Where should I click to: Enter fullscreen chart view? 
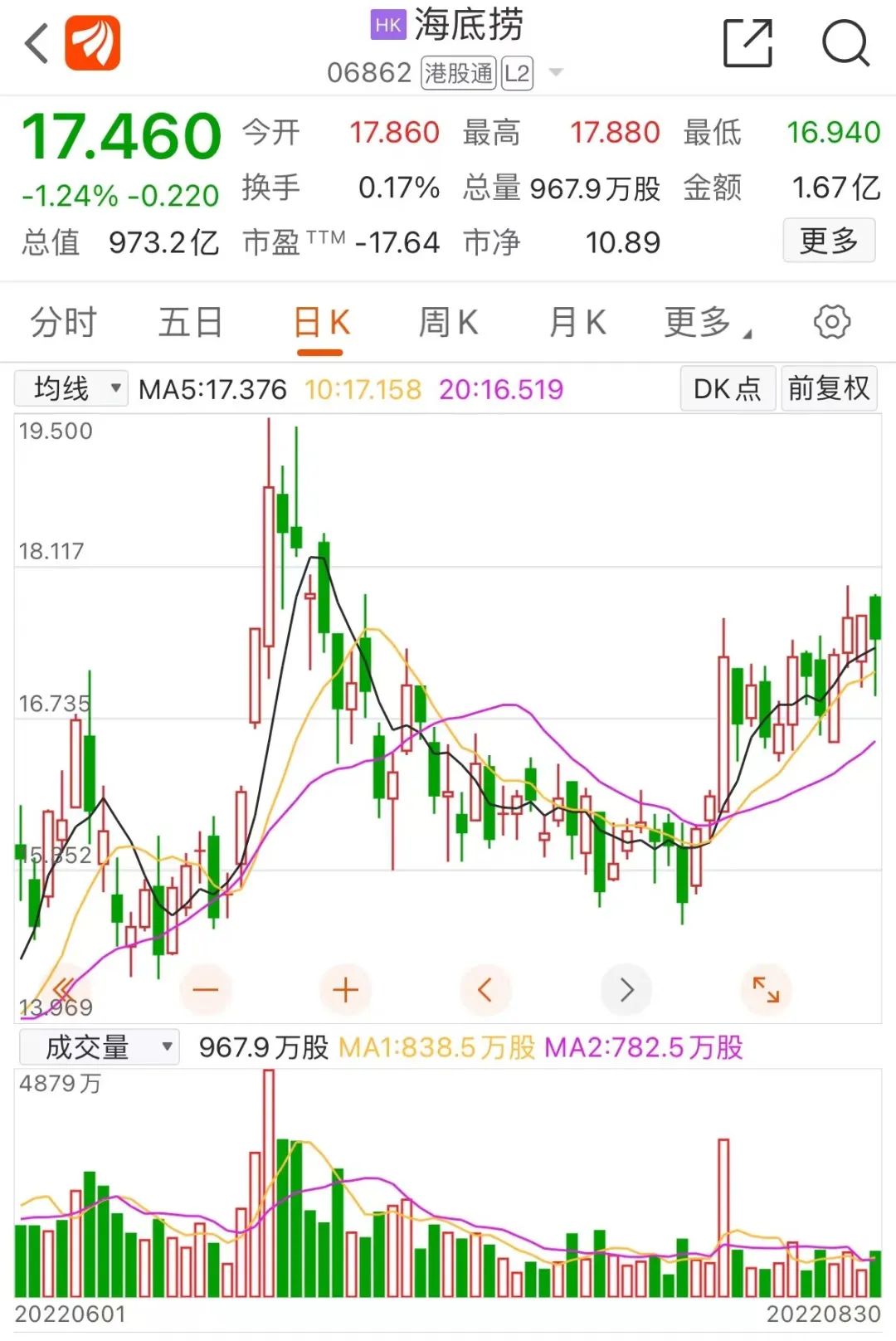[765, 989]
